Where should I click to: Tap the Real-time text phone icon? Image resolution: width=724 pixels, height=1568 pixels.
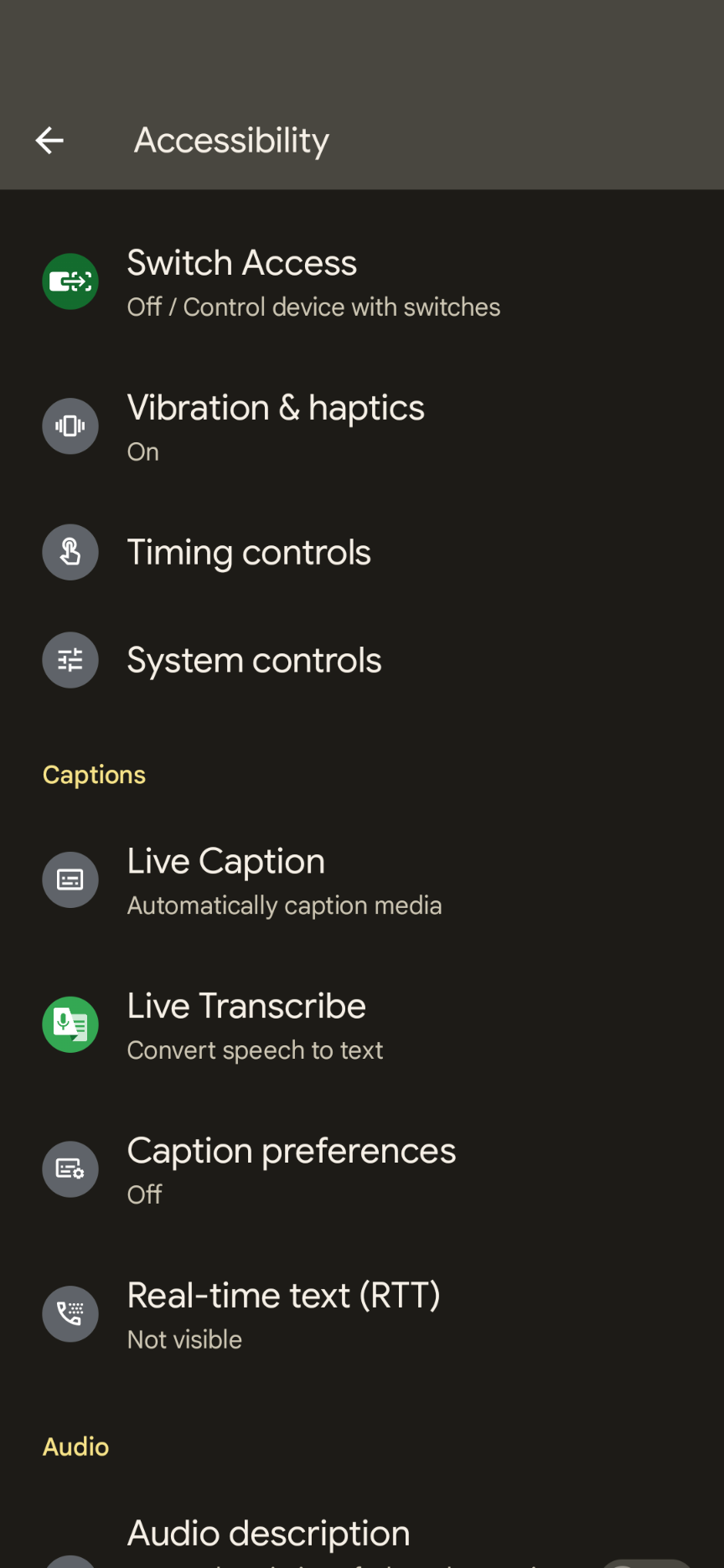(x=70, y=1313)
